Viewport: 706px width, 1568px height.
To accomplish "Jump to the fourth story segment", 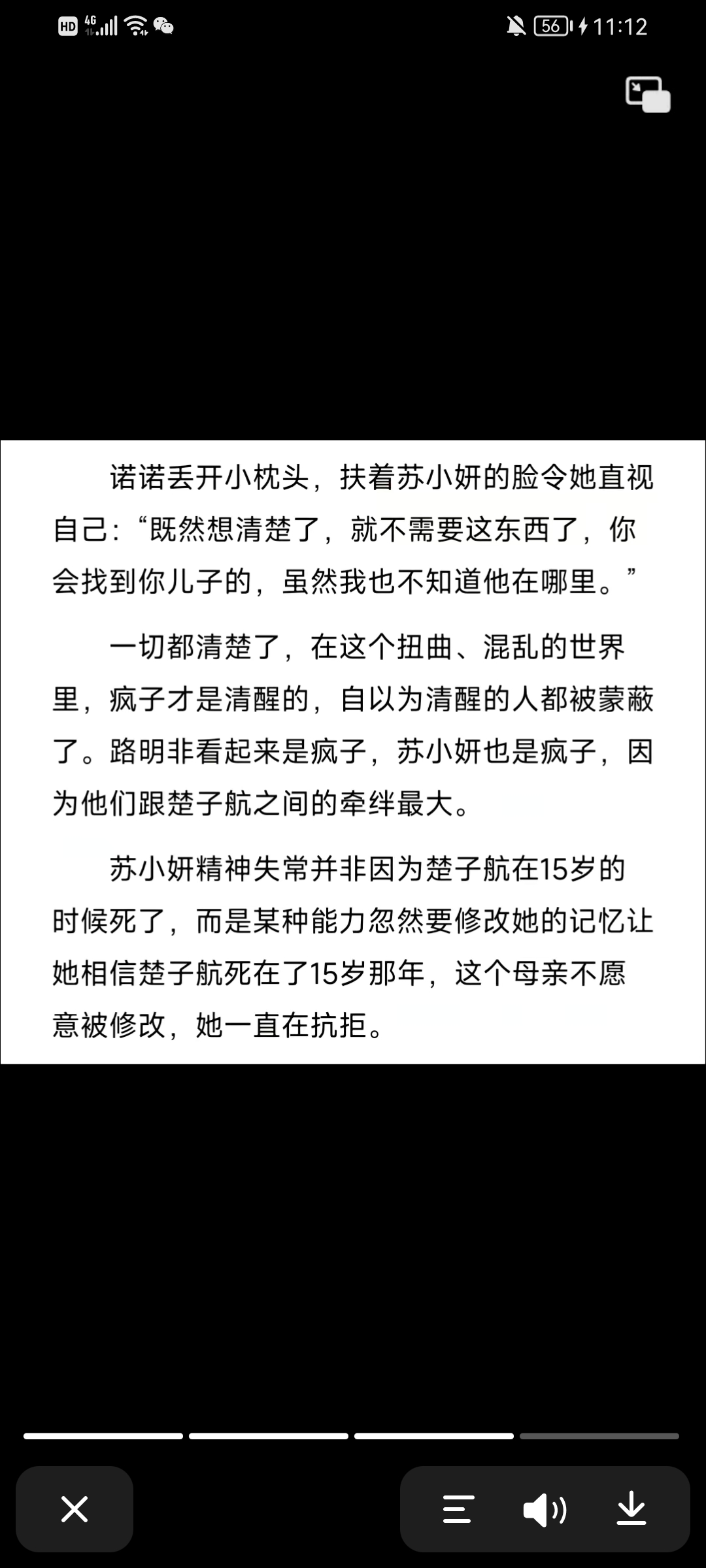I will [599, 1436].
